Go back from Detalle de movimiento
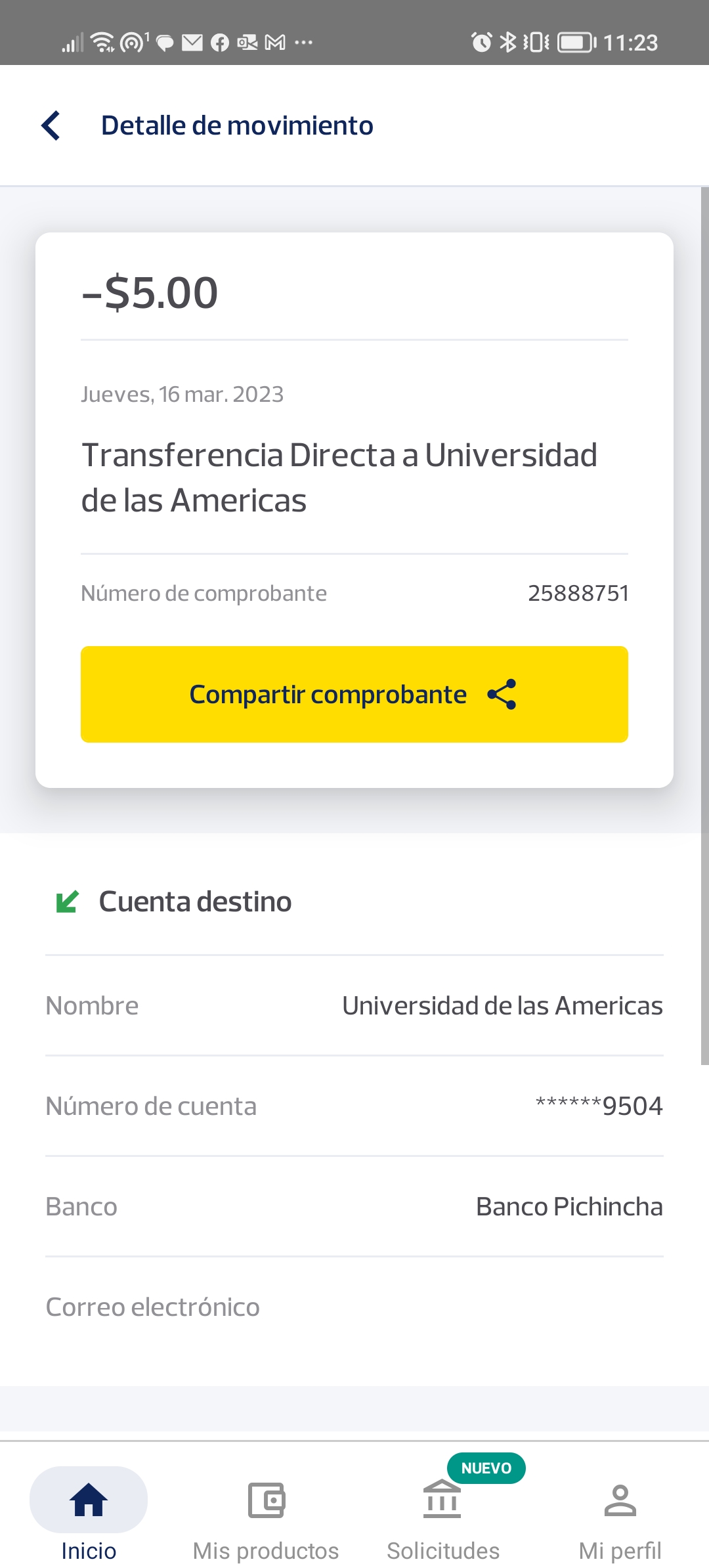The height and width of the screenshot is (1568, 709). (51, 125)
